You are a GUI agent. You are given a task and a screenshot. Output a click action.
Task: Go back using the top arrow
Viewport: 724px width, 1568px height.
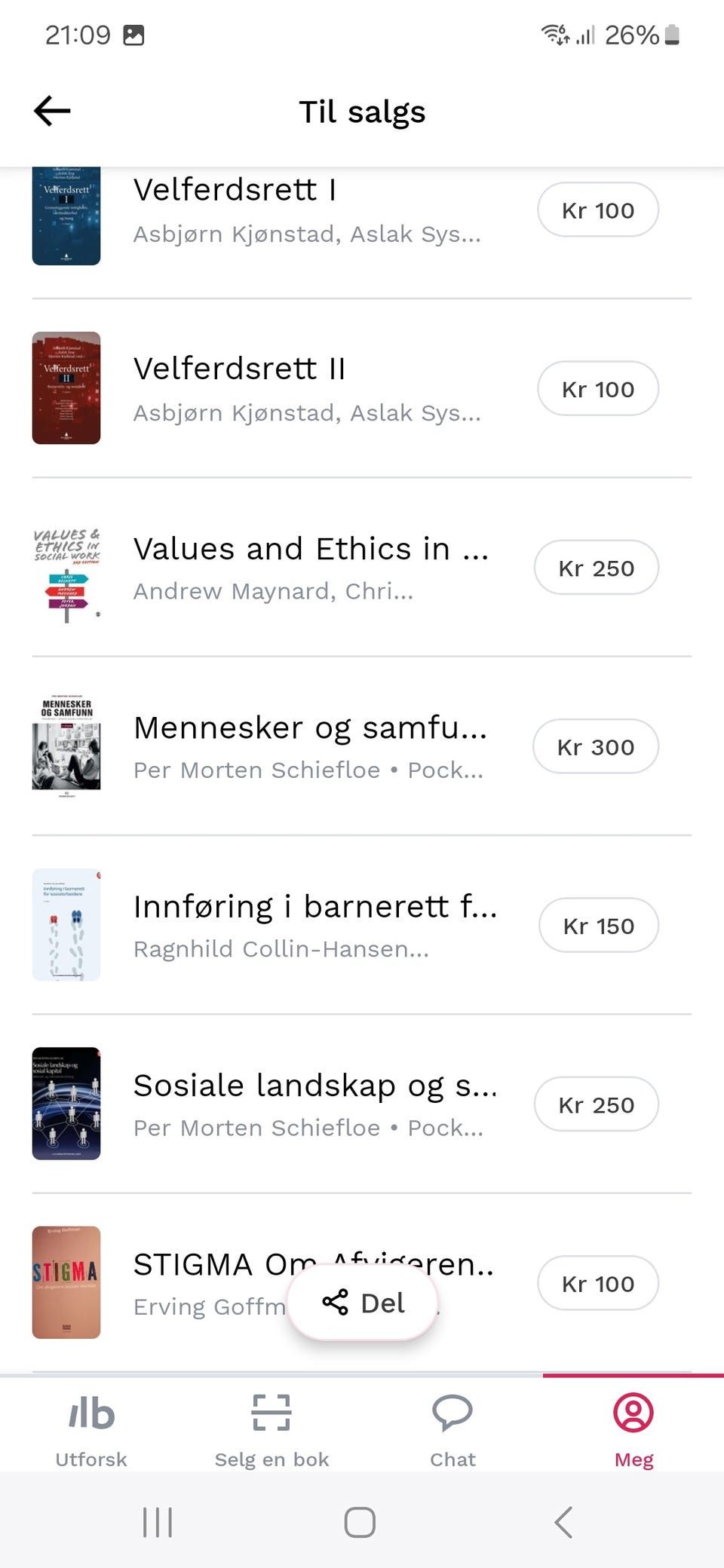pos(52,112)
